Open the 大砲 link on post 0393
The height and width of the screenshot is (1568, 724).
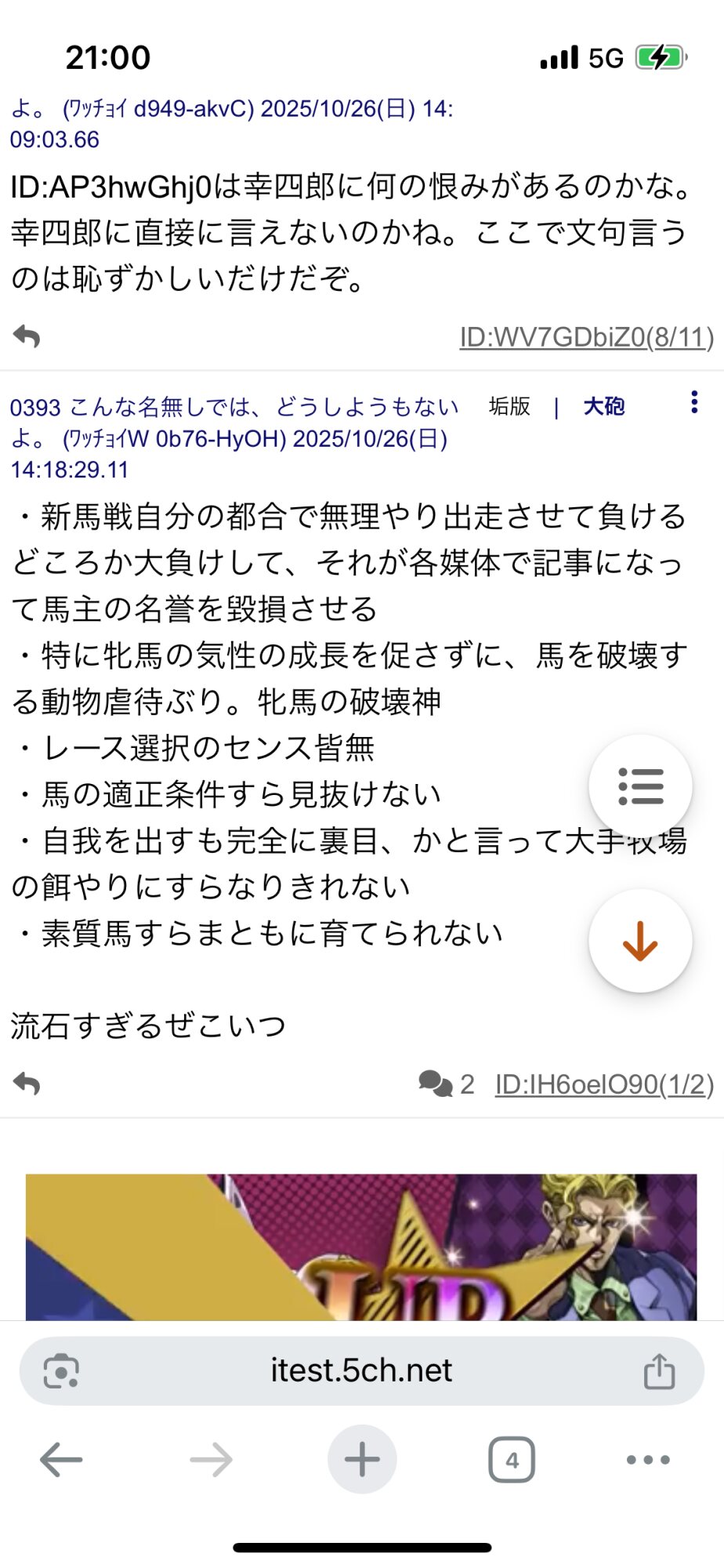point(603,406)
